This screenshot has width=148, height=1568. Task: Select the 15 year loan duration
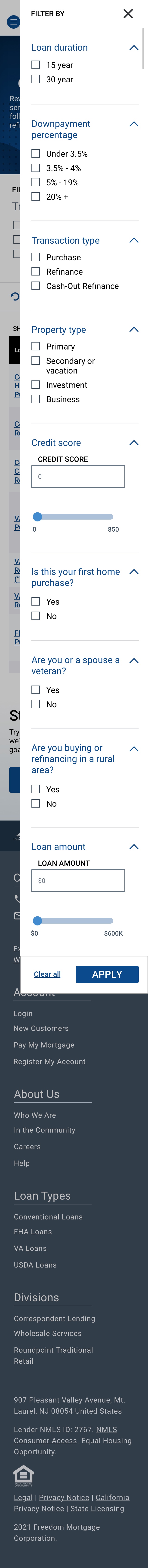click(x=36, y=64)
